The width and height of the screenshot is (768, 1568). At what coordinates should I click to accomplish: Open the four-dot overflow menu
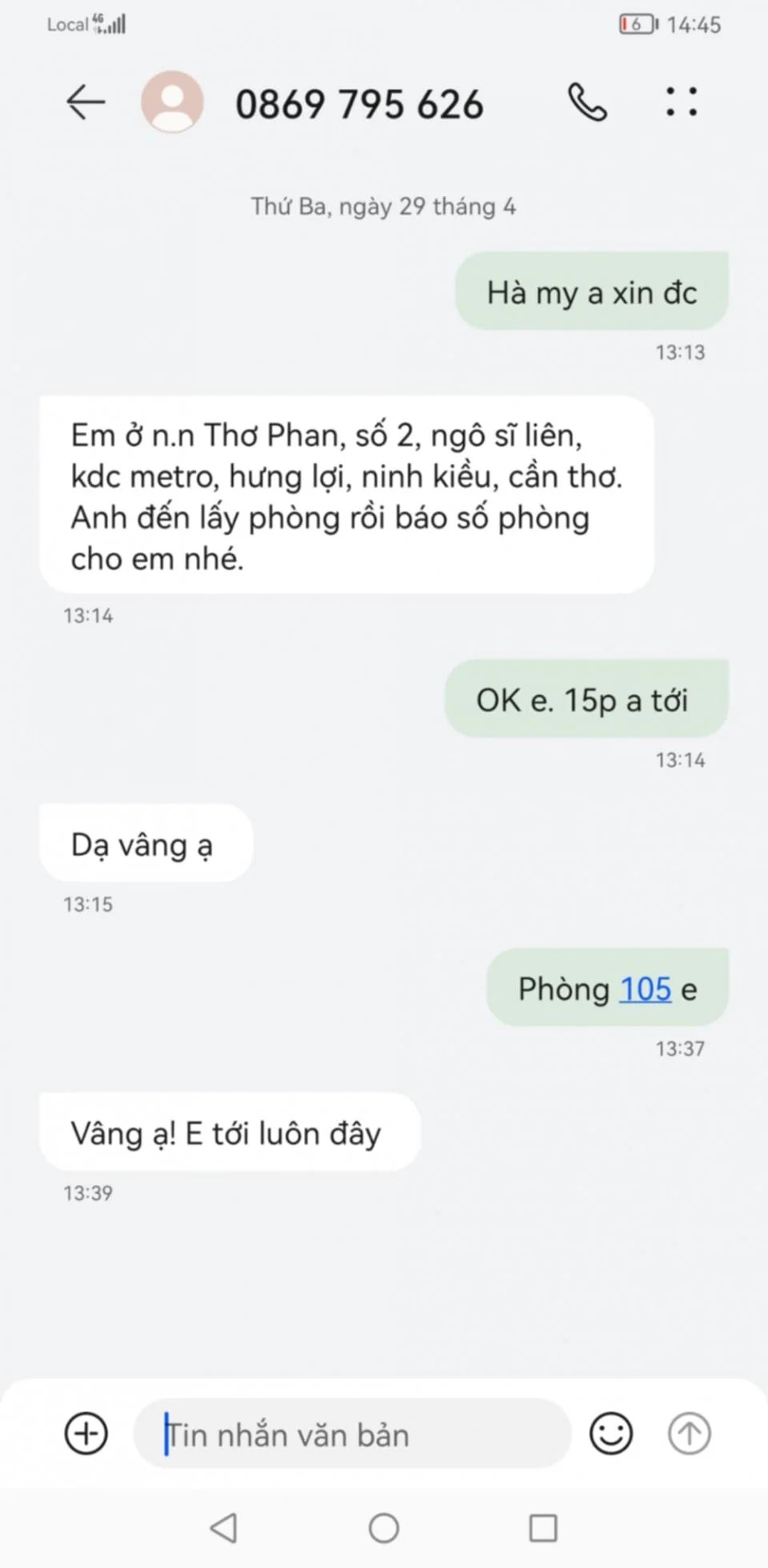[x=682, y=102]
